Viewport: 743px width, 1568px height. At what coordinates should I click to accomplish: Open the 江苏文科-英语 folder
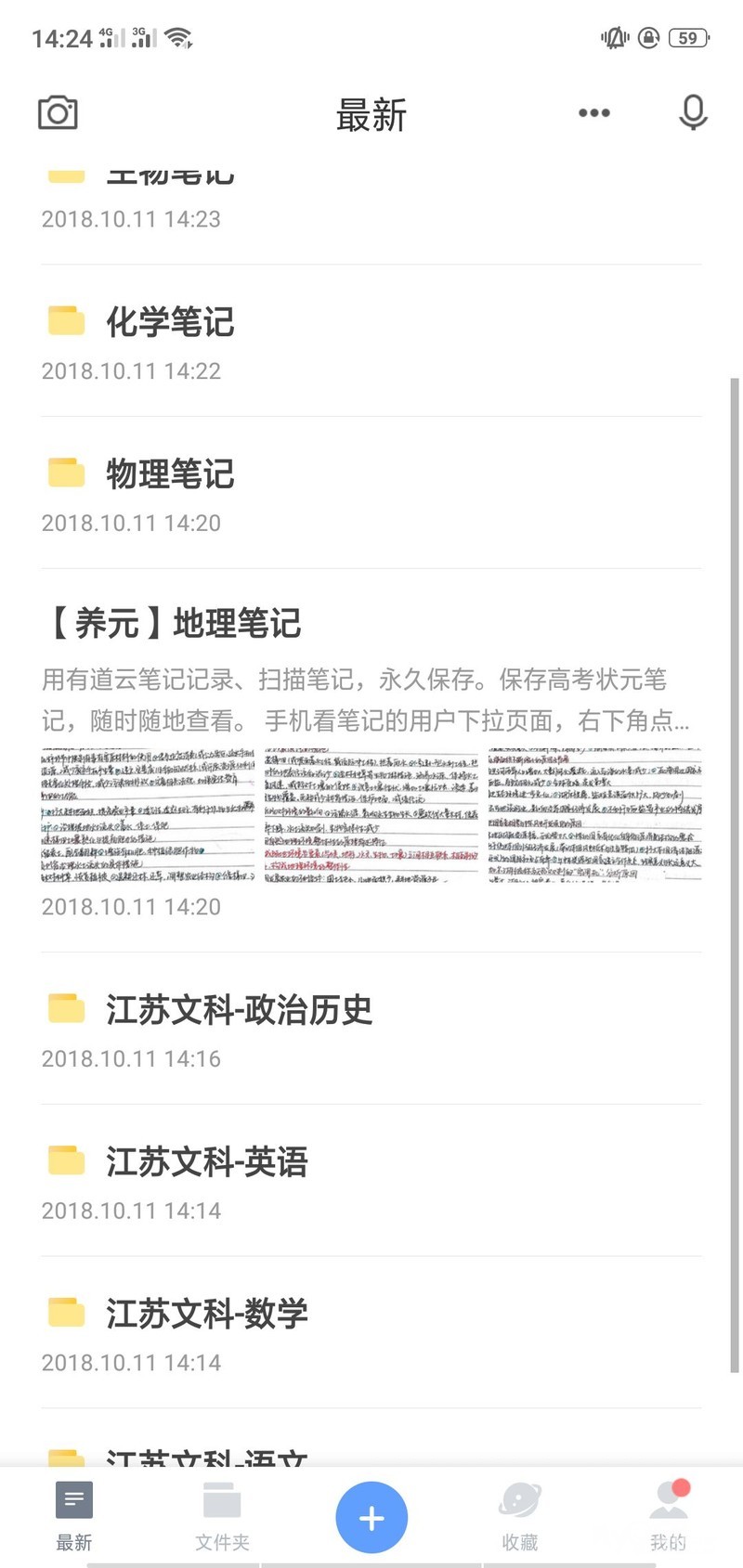(x=206, y=1162)
